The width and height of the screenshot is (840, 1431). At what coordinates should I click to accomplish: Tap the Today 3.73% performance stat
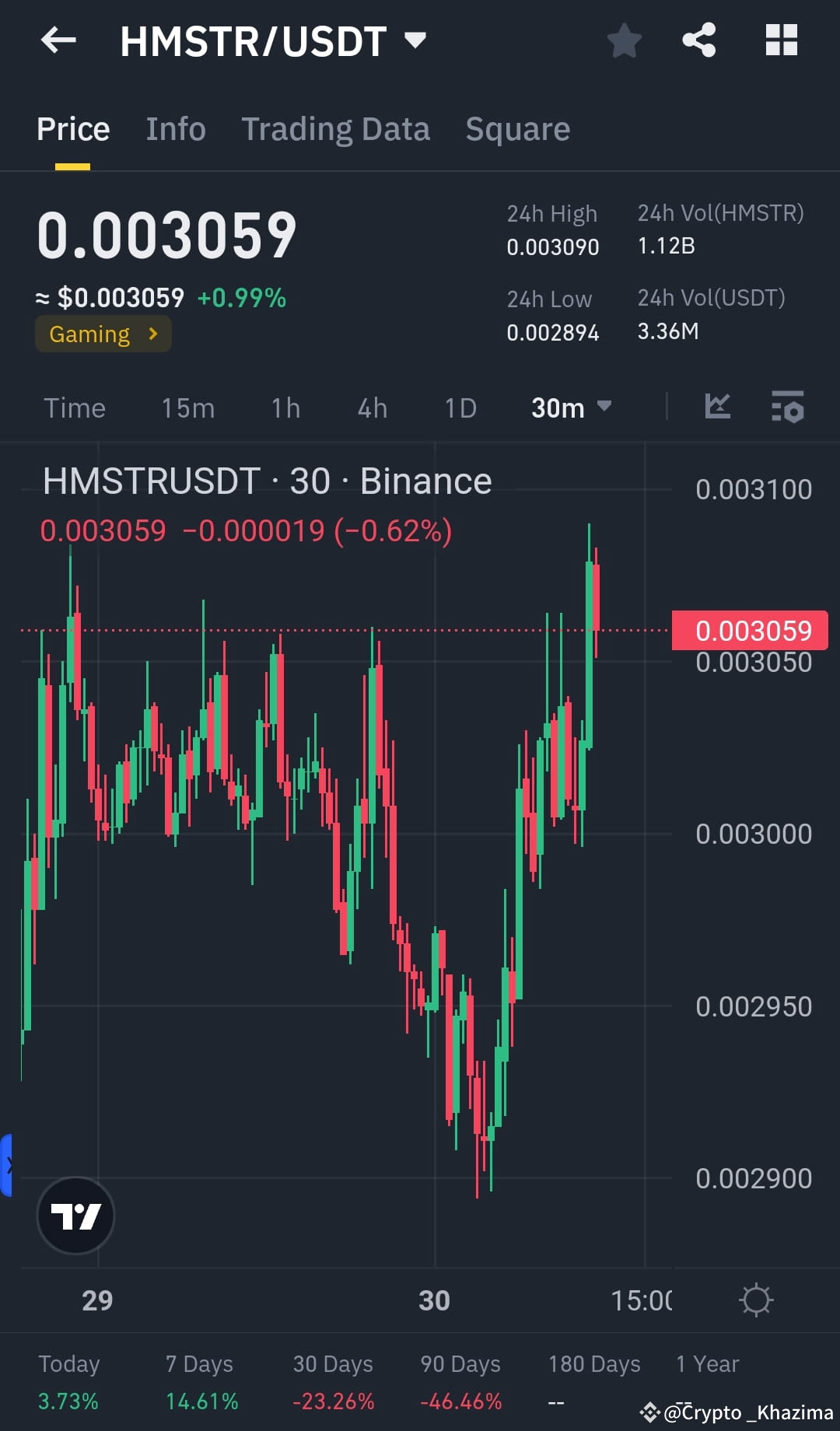point(68,1380)
